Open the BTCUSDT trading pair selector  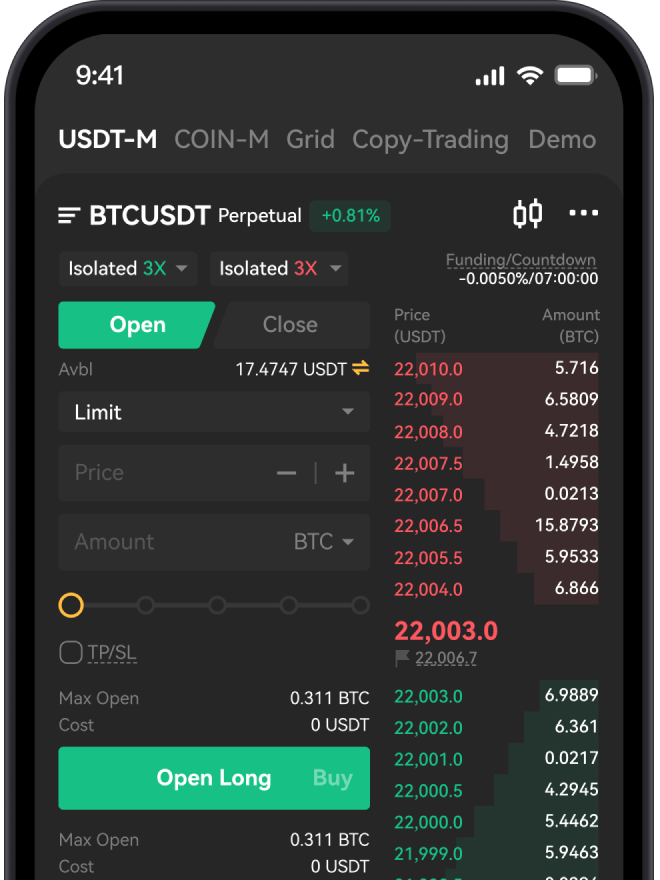pos(135,215)
